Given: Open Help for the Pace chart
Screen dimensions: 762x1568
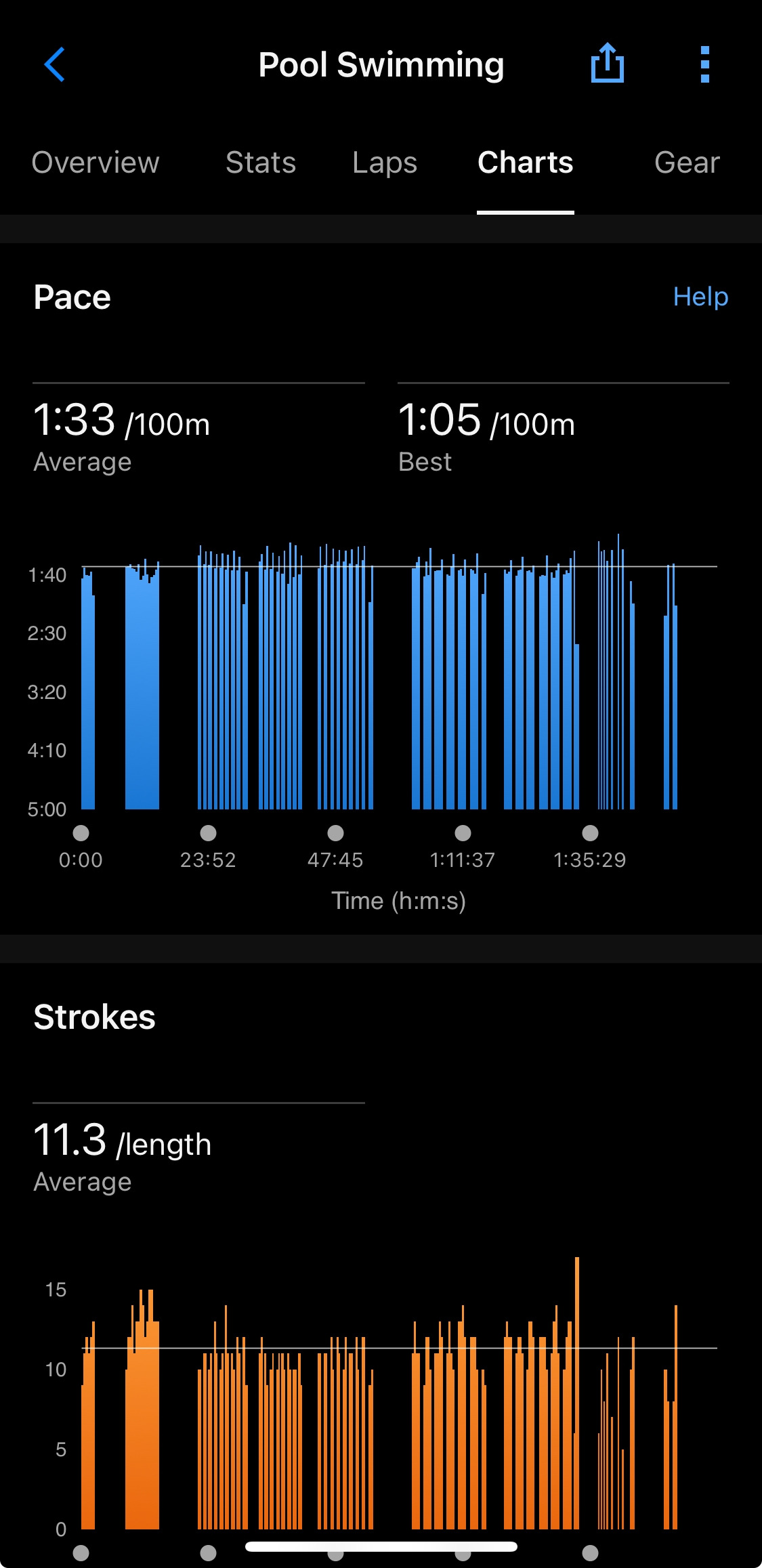Looking at the screenshot, I should tap(700, 297).
